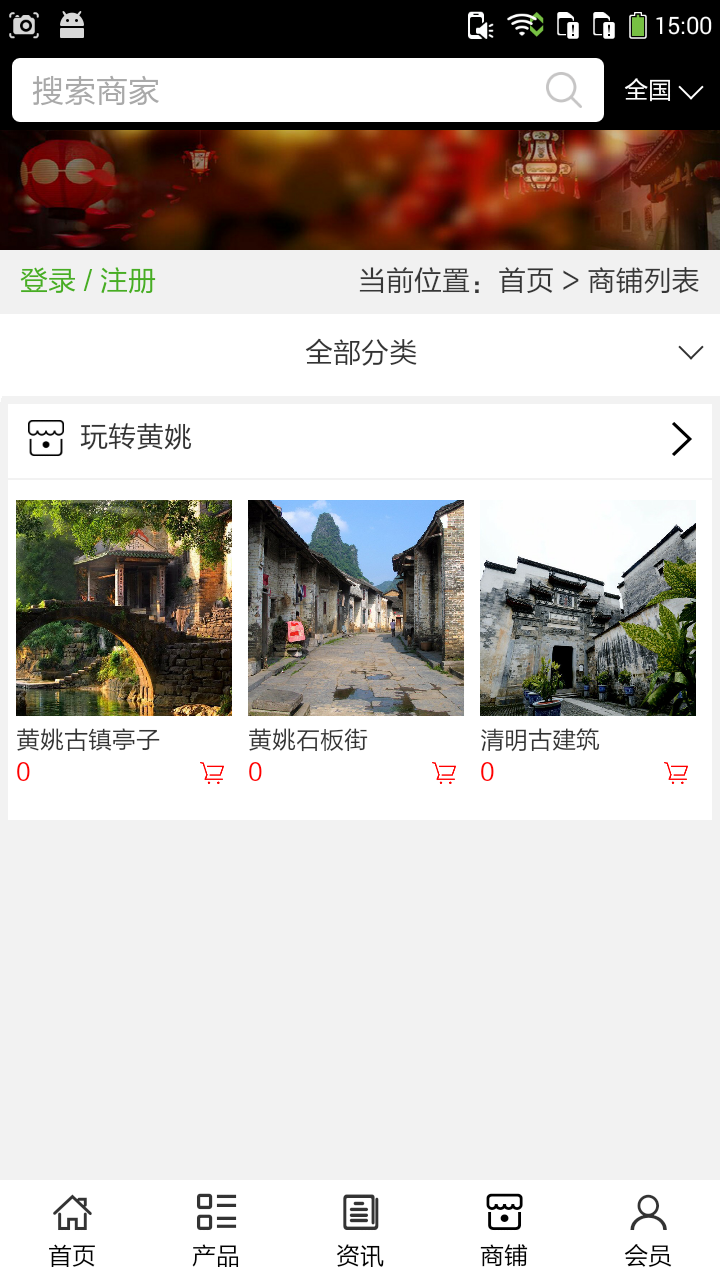Screen dimensions: 720x1280
Task: Open the 首页 home tab icon
Action: click(x=71, y=1210)
